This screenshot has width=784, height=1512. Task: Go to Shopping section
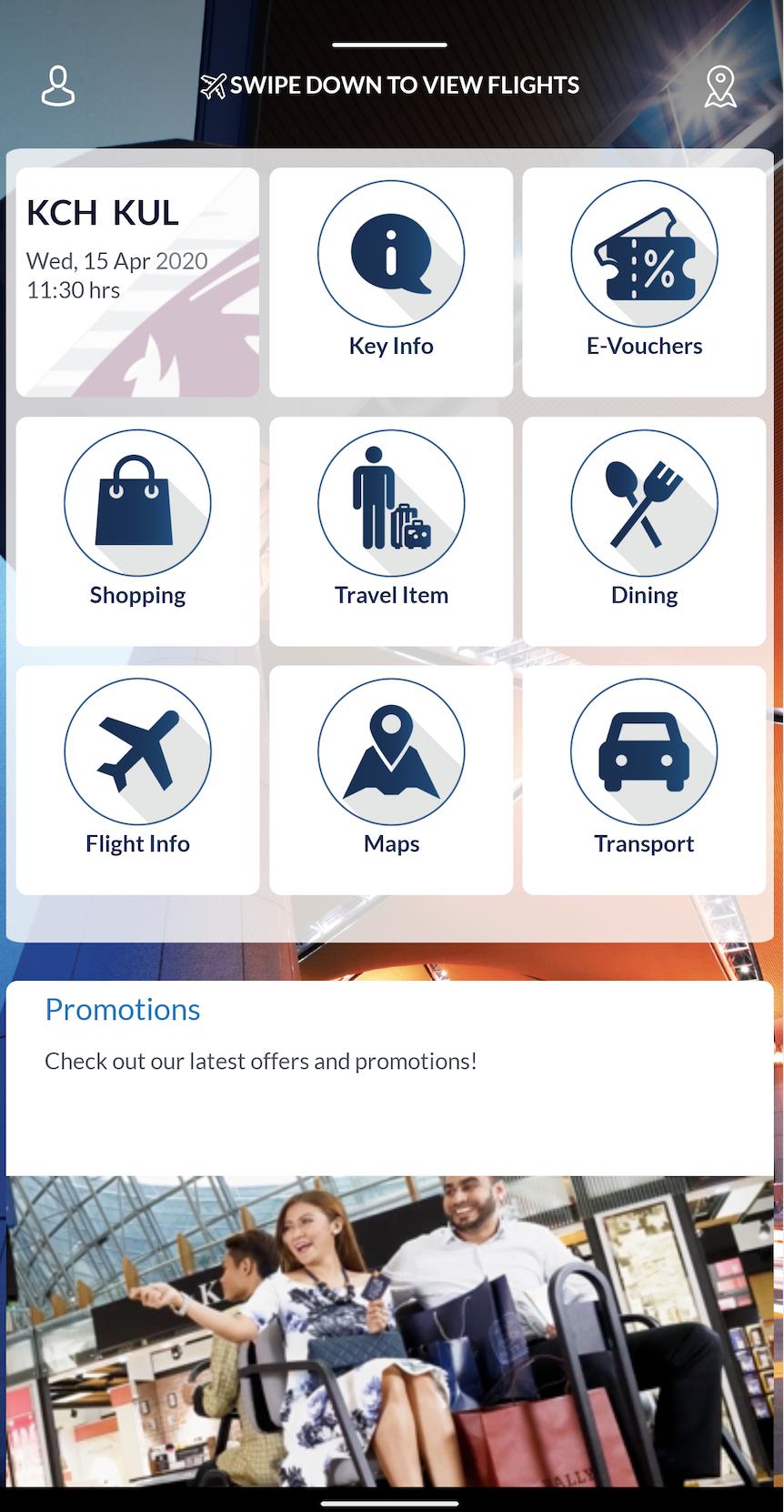coord(137,531)
